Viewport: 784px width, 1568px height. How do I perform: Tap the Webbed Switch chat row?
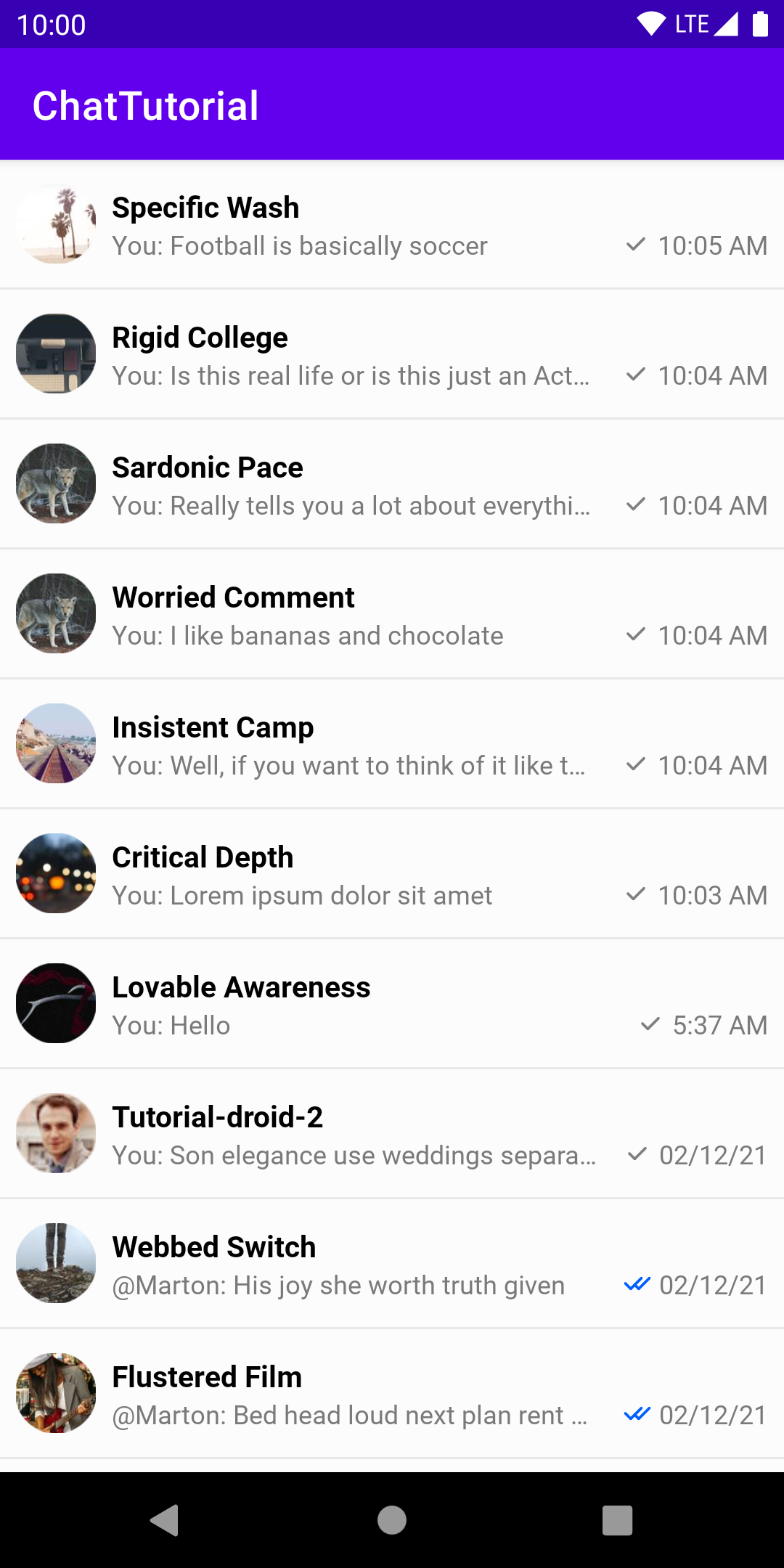[x=392, y=1264]
